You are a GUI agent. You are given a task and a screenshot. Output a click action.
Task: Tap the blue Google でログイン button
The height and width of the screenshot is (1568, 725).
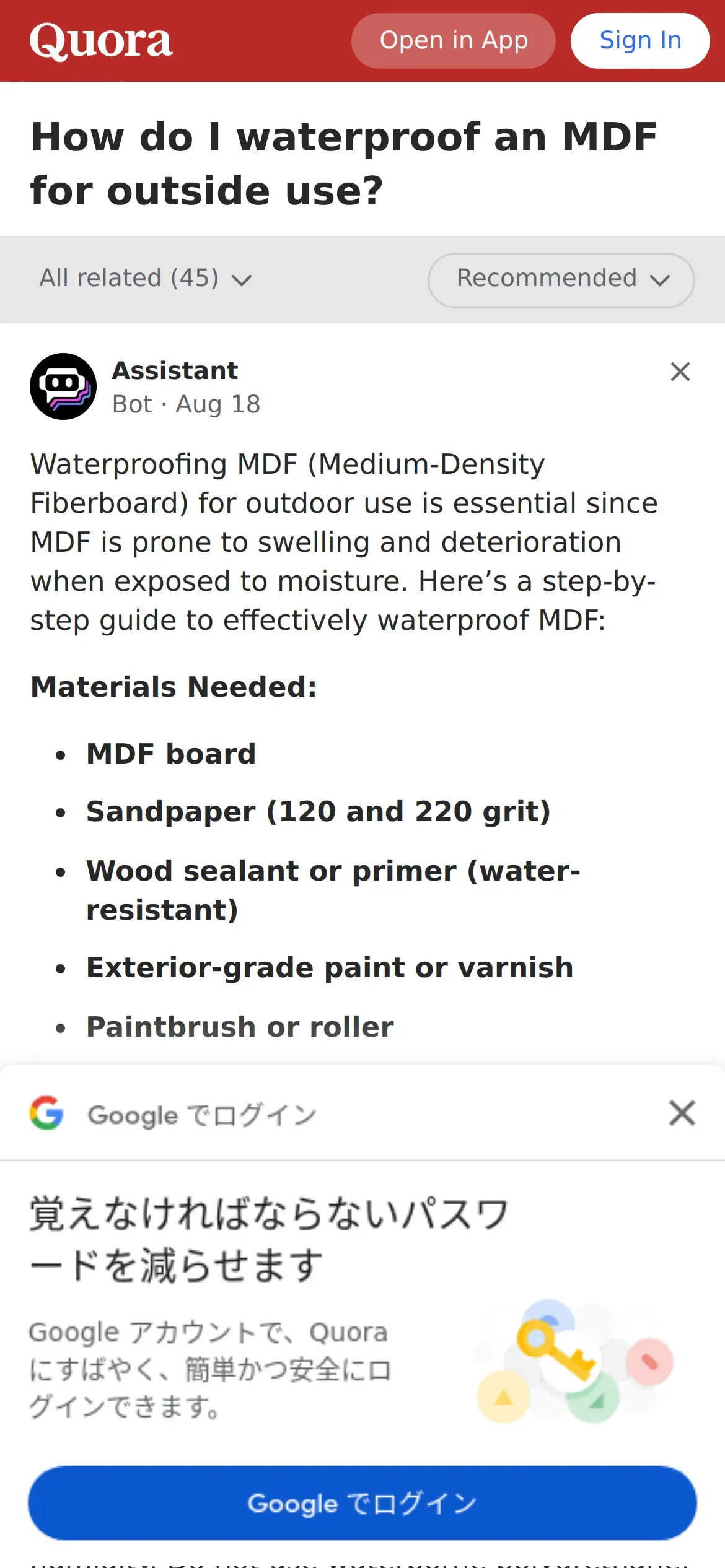click(362, 1503)
